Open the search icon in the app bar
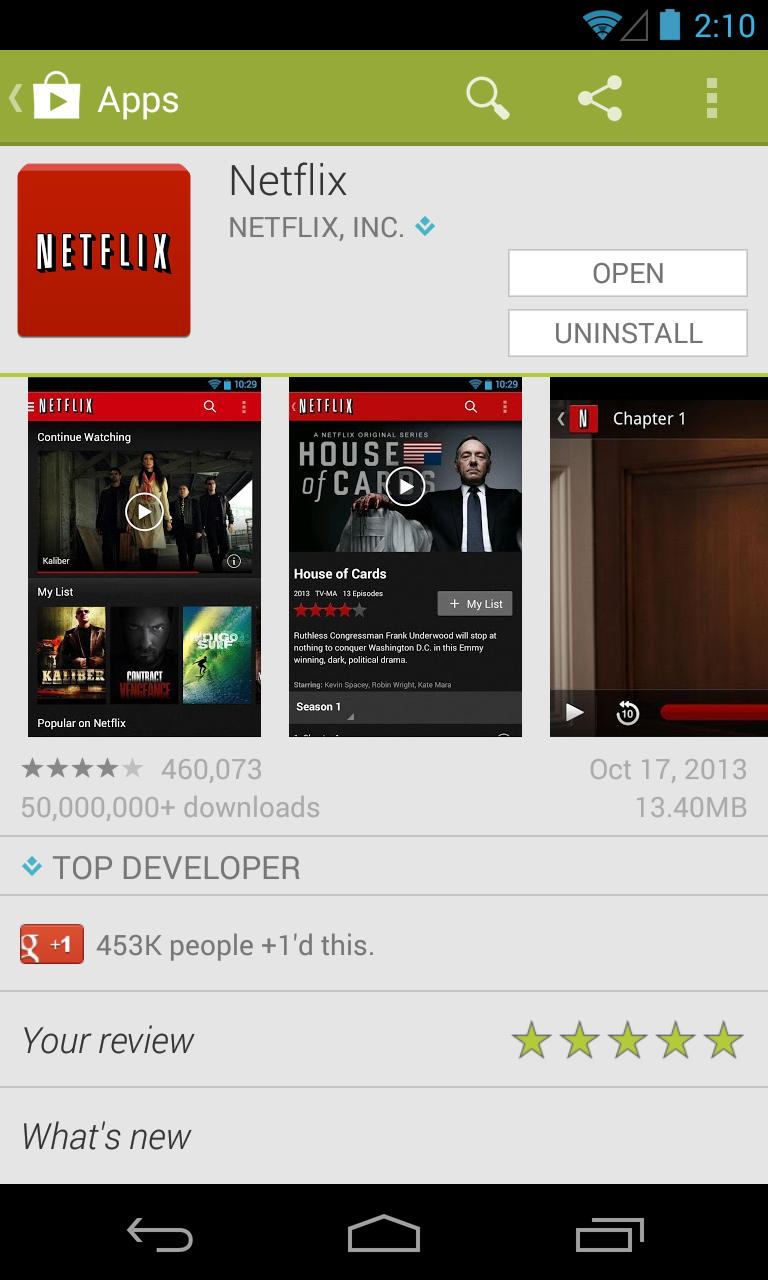 pos(487,99)
